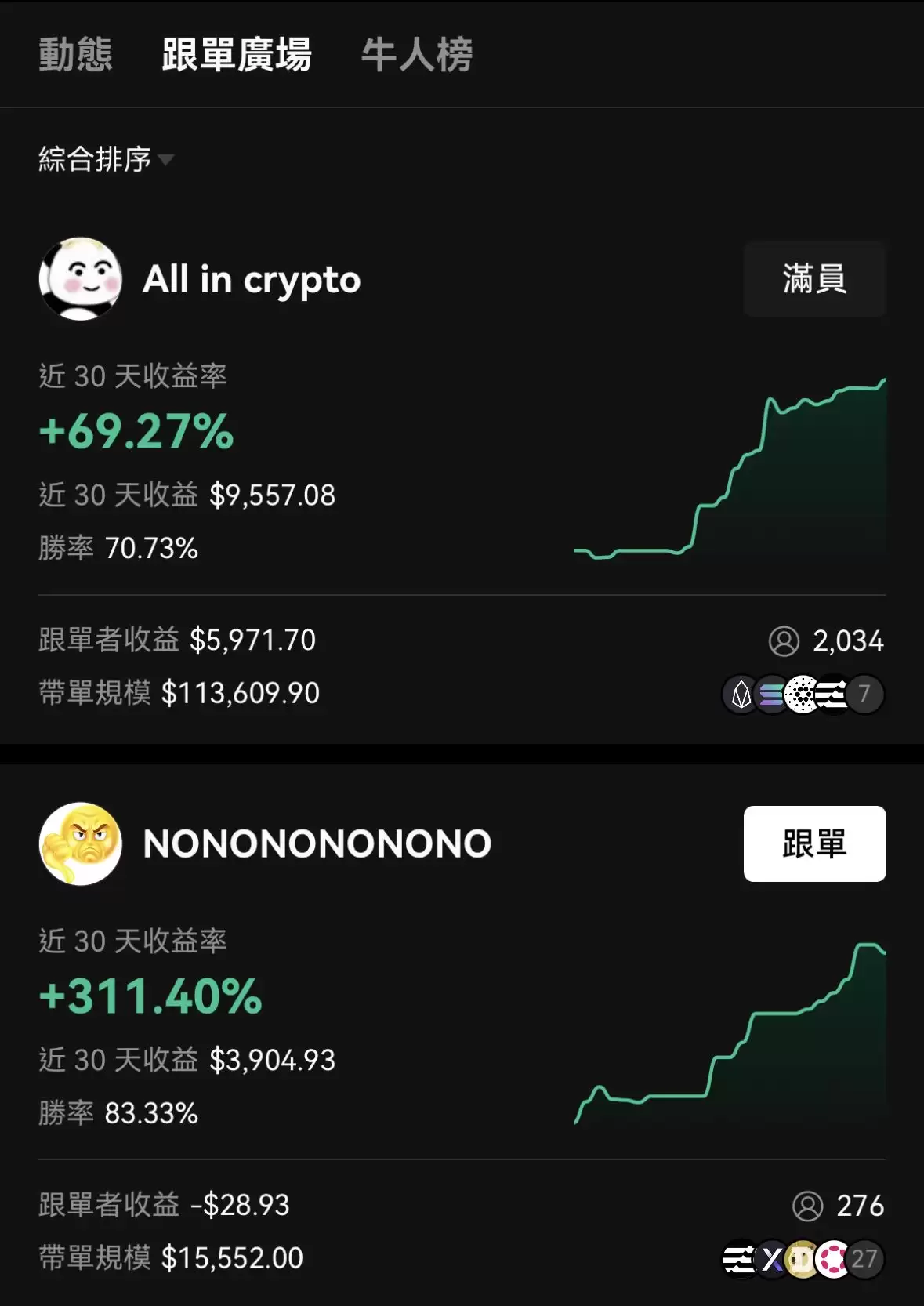
Task: Open the 牛人榜 tab
Action: click(418, 55)
